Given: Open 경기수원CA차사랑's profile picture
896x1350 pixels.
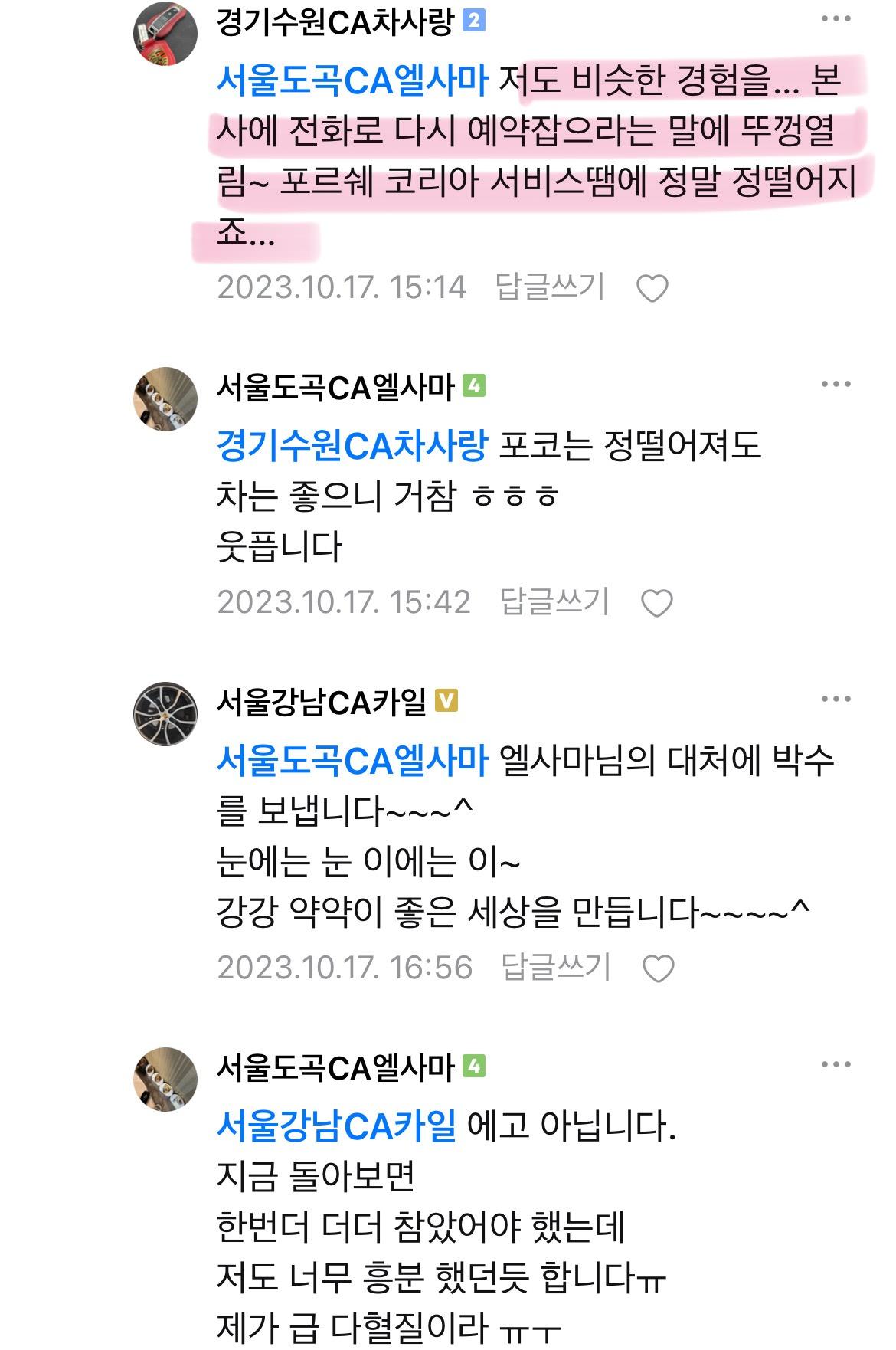Looking at the screenshot, I should pos(165,33).
